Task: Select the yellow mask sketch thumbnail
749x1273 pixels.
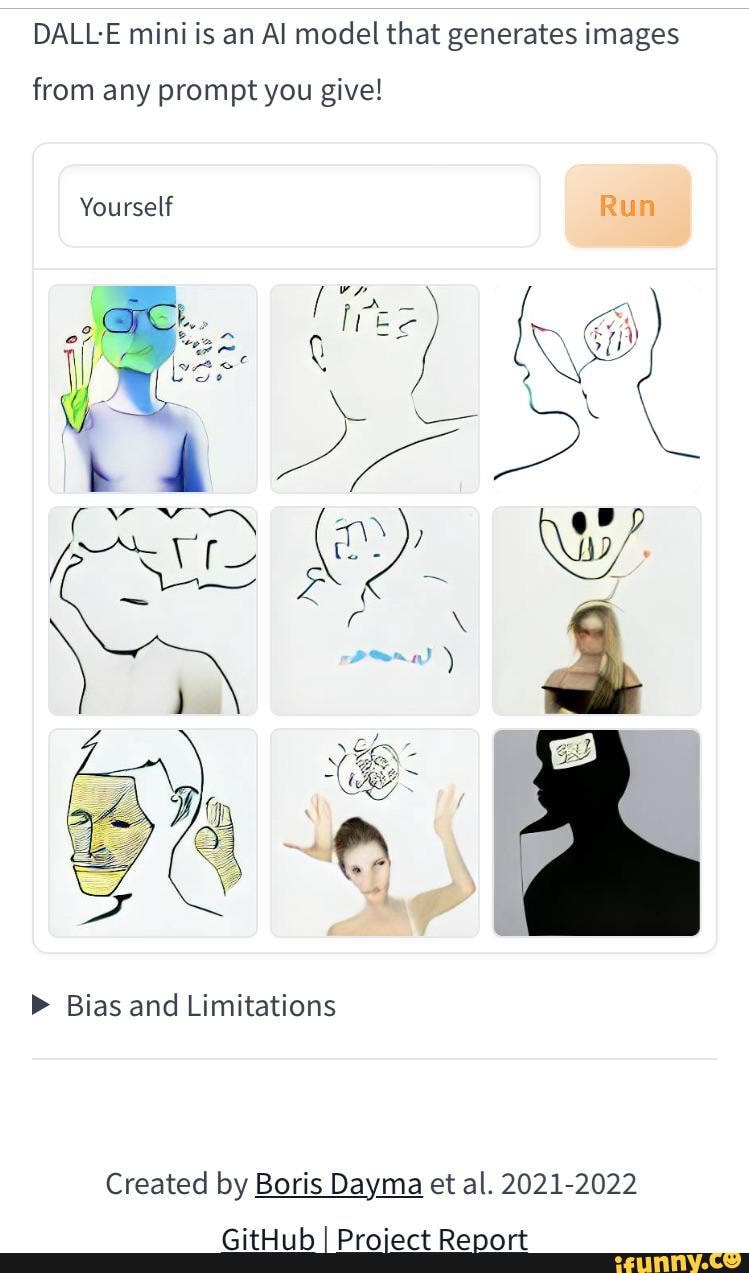Action: [x=153, y=833]
